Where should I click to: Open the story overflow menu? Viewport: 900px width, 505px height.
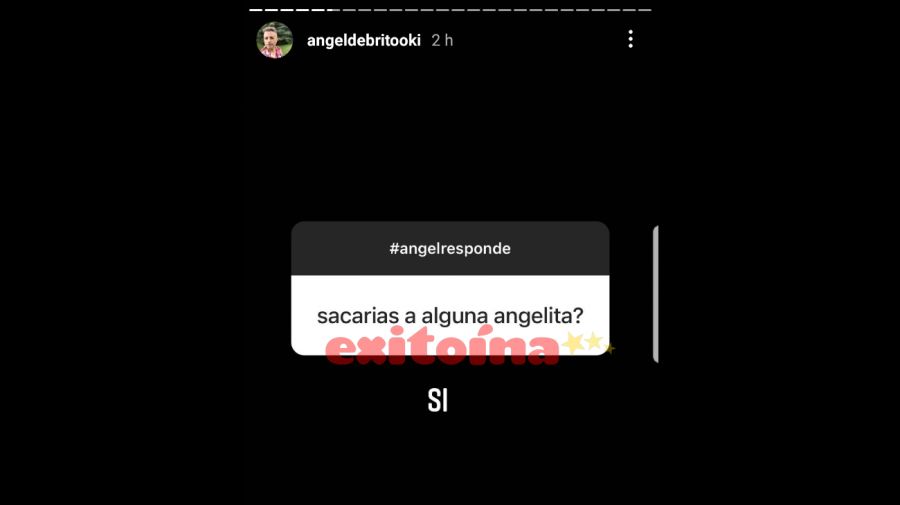pos(630,40)
